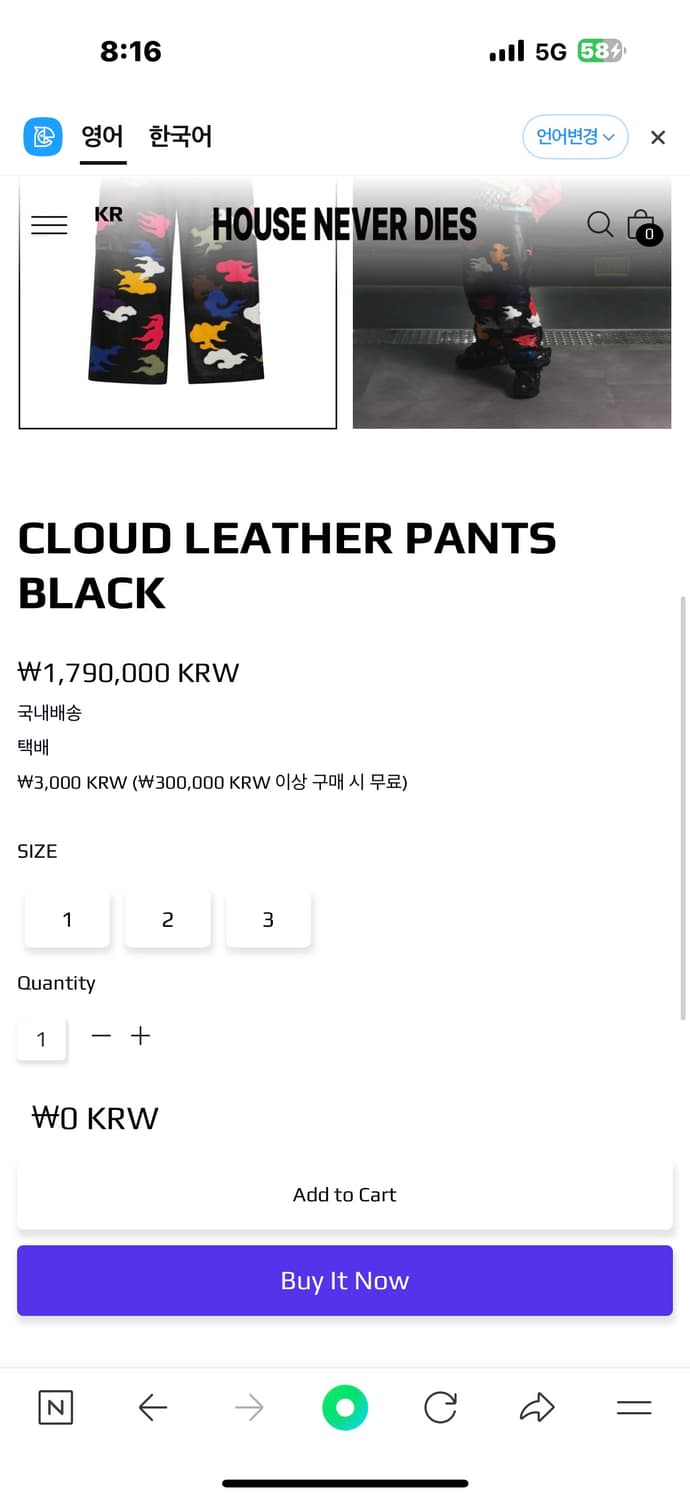Search the House Never Dies store
The height and width of the screenshot is (1500, 690).
pos(599,224)
